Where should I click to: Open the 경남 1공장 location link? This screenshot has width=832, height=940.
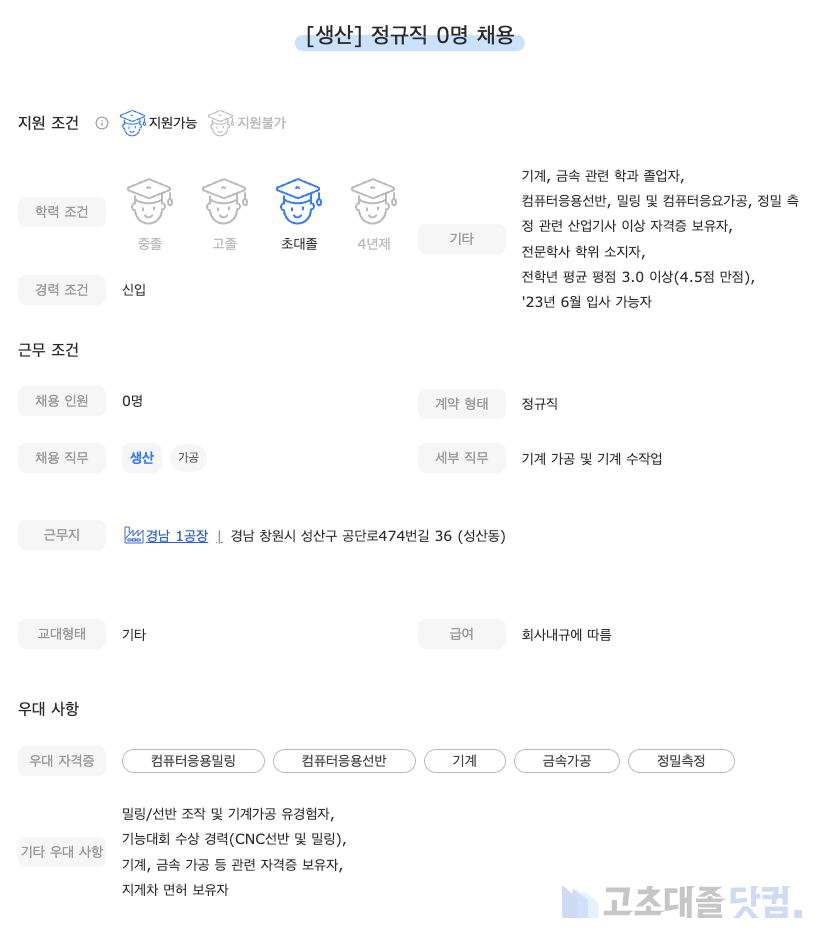coord(175,535)
